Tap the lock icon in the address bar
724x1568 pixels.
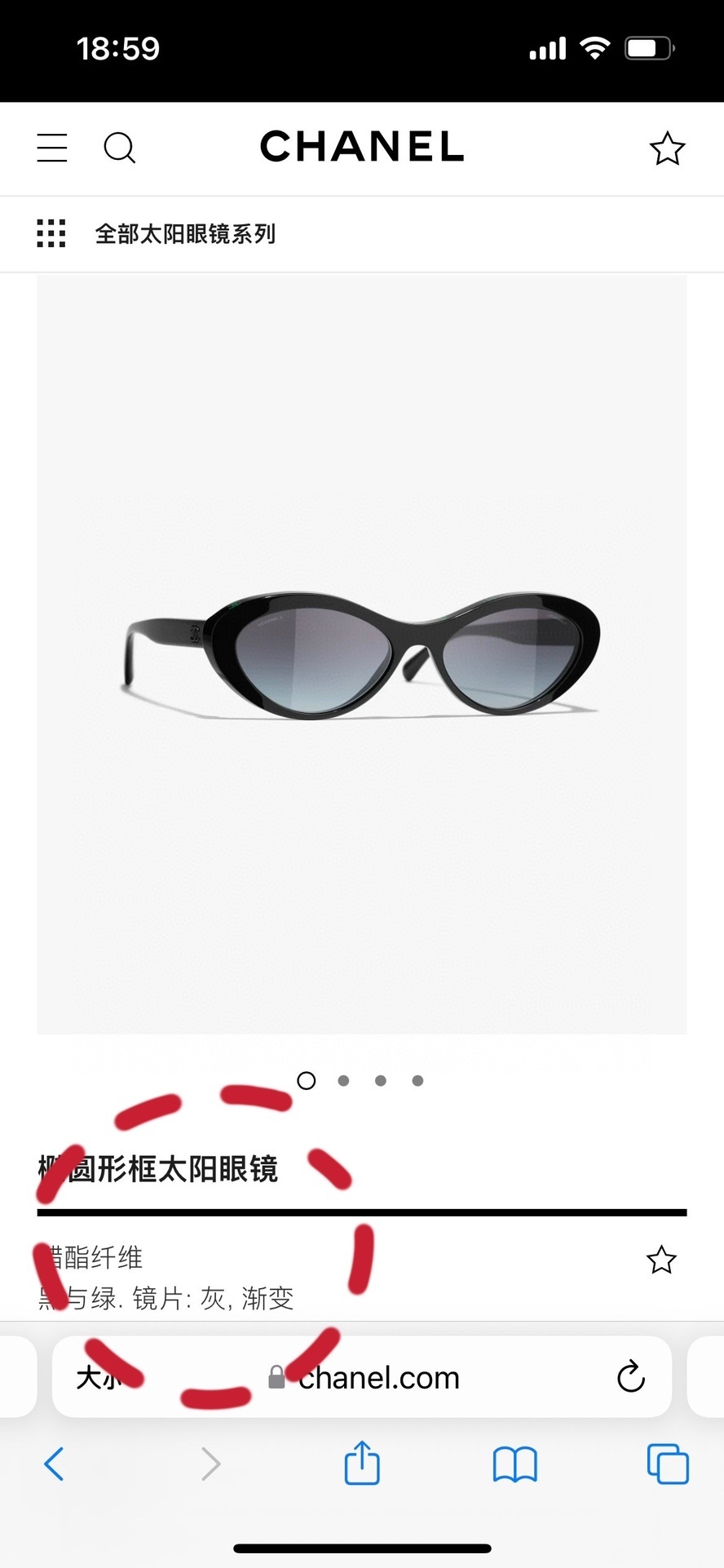point(277,1376)
